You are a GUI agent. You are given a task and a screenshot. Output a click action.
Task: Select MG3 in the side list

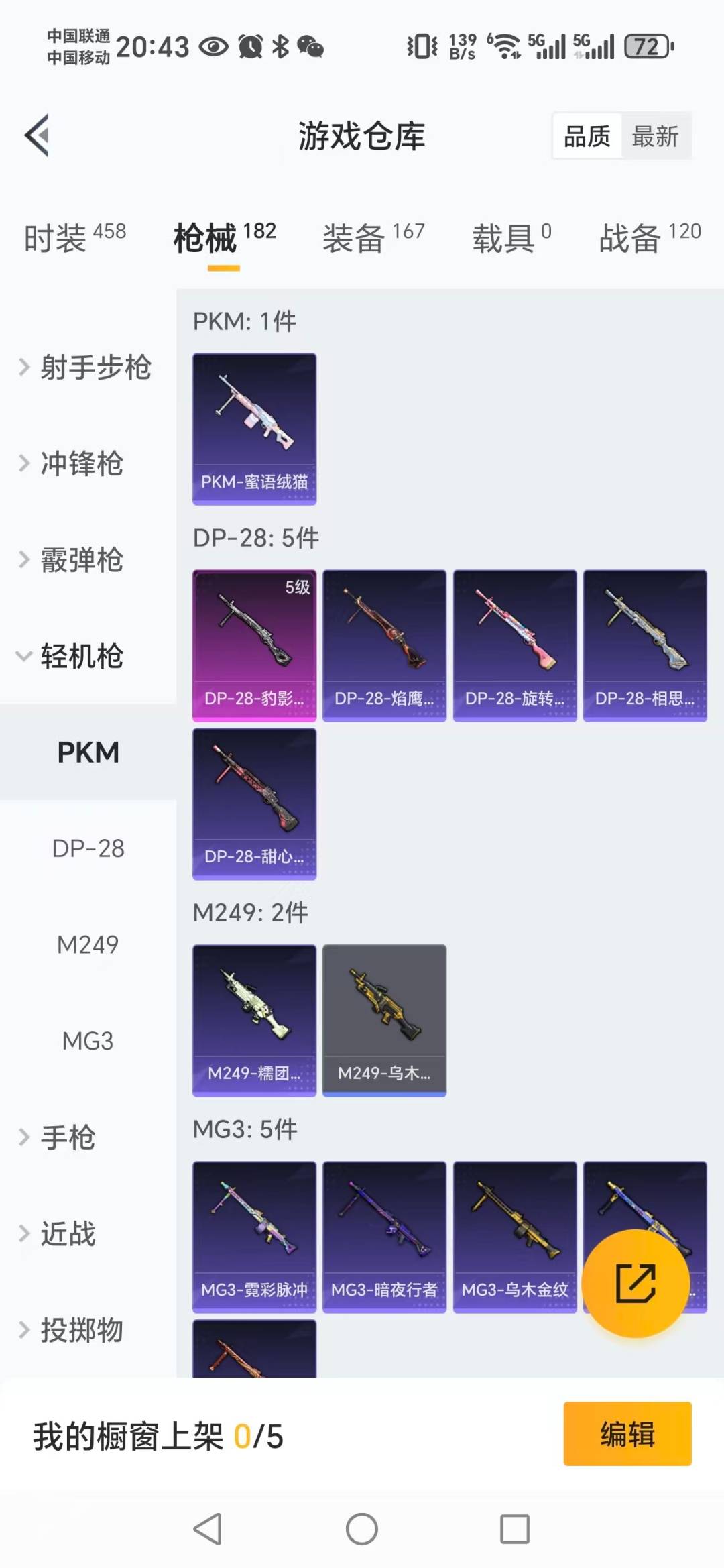pos(88,1041)
